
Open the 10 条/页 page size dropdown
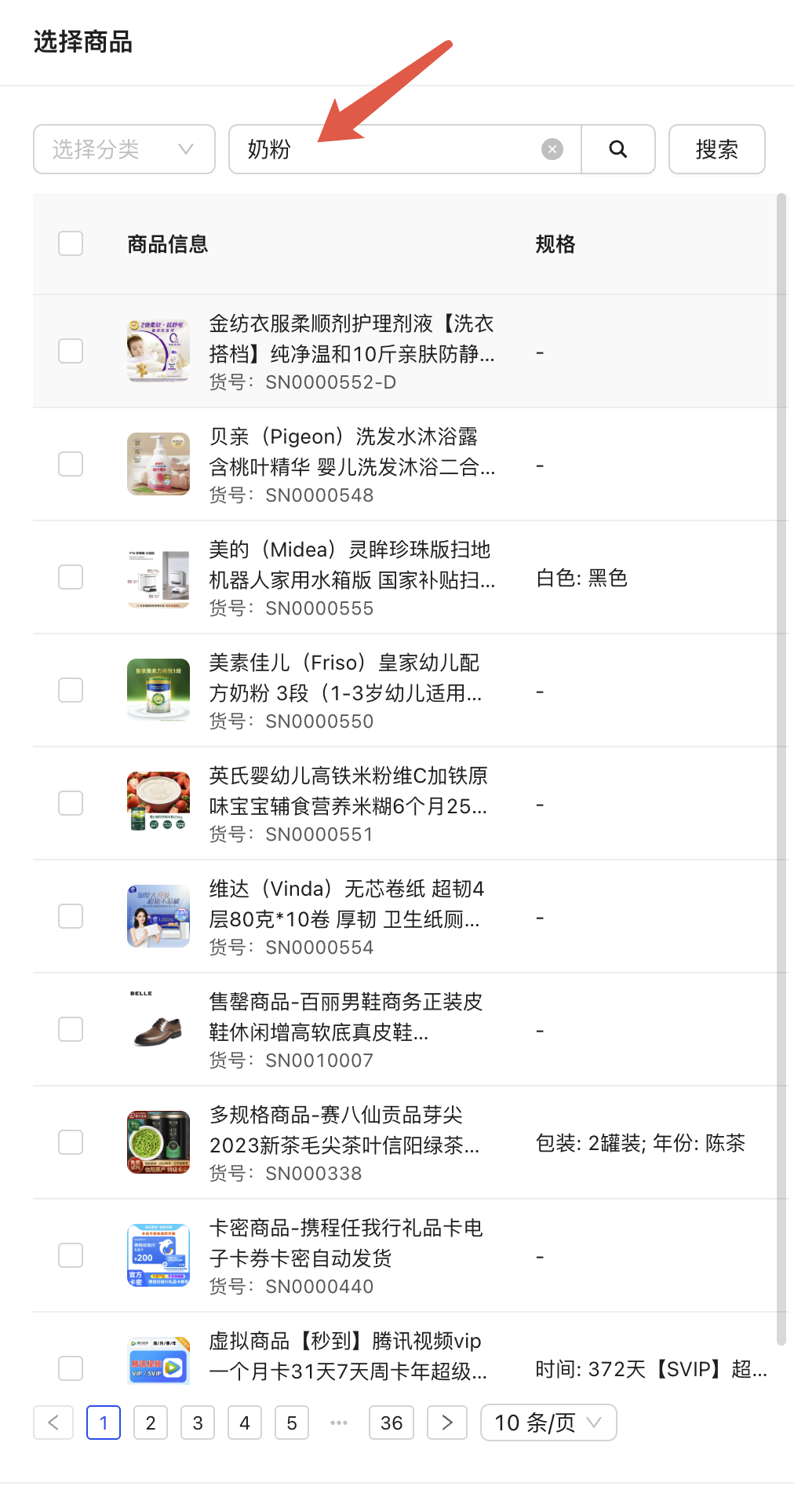pyautogui.click(x=548, y=1423)
